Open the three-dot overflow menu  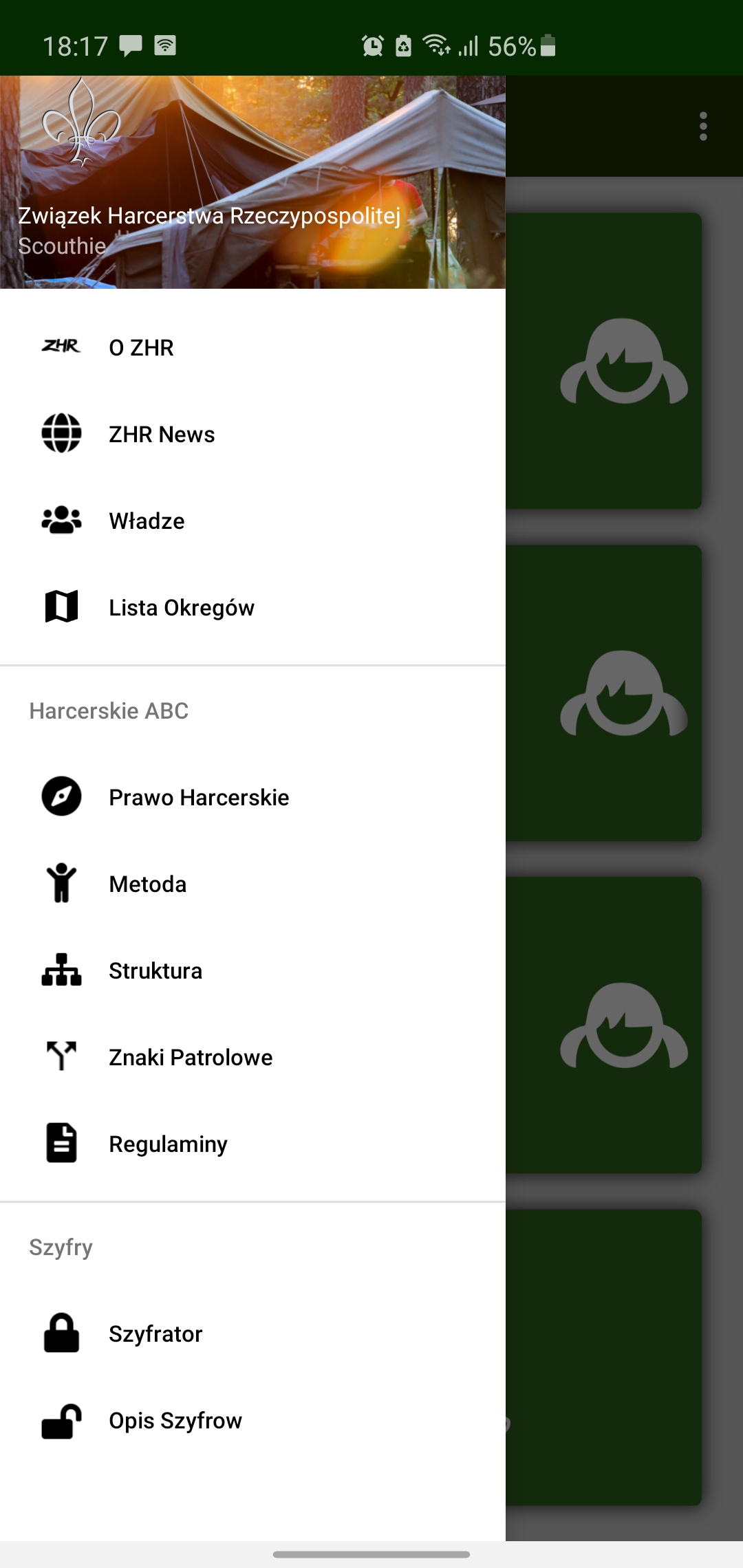pyautogui.click(x=703, y=127)
